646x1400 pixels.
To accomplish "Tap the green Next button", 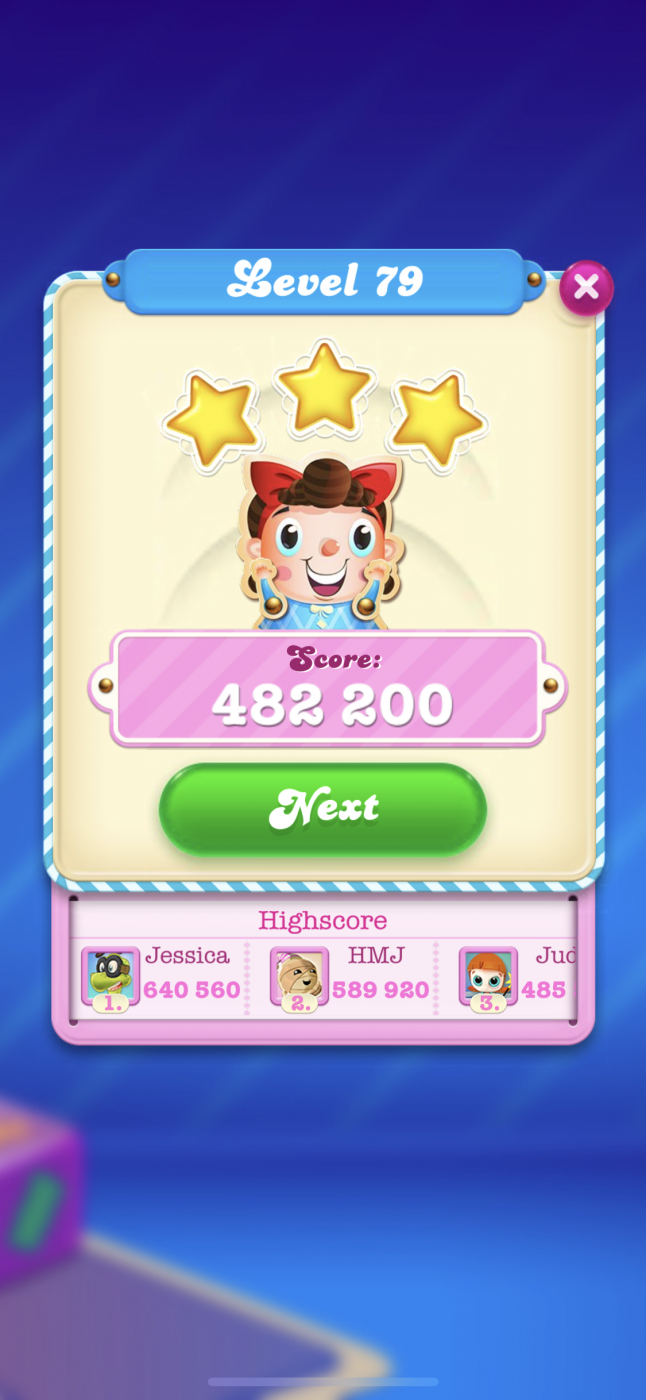I will [x=323, y=808].
